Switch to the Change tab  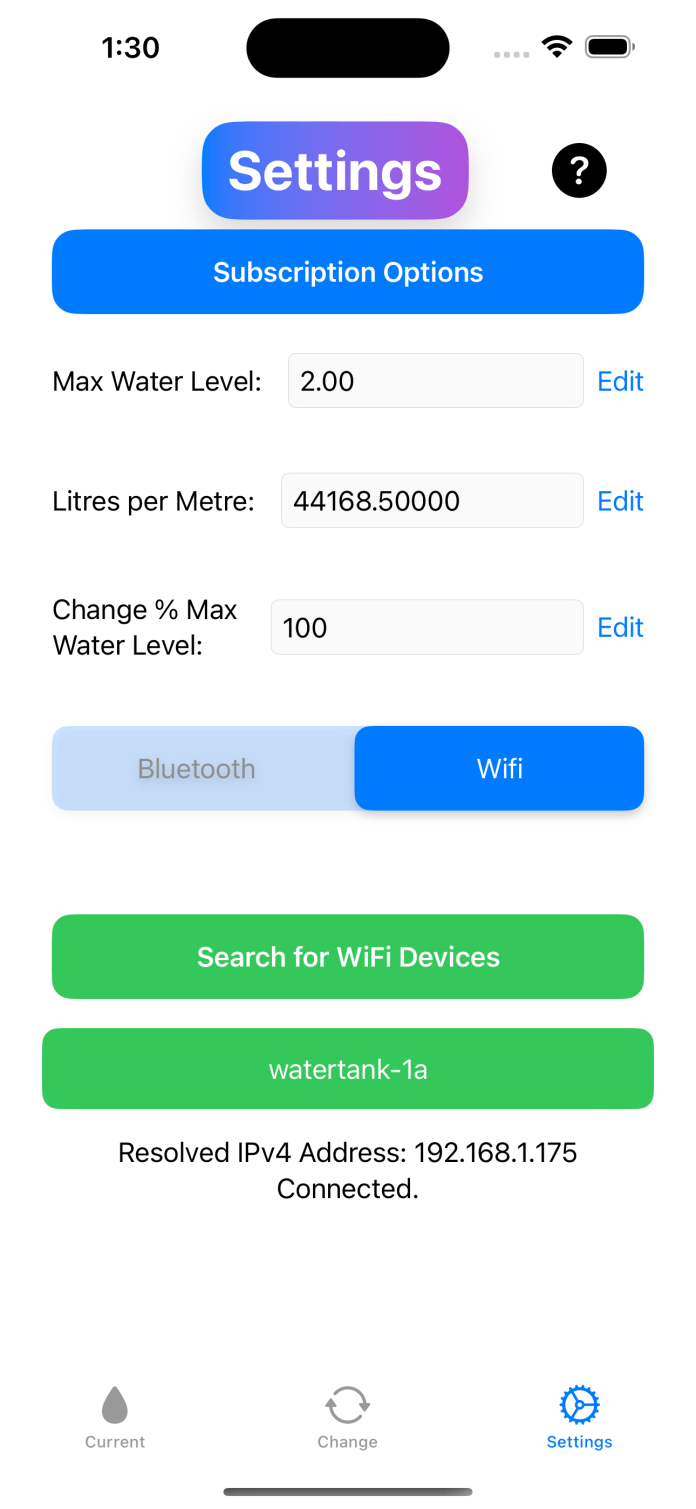(x=347, y=1418)
